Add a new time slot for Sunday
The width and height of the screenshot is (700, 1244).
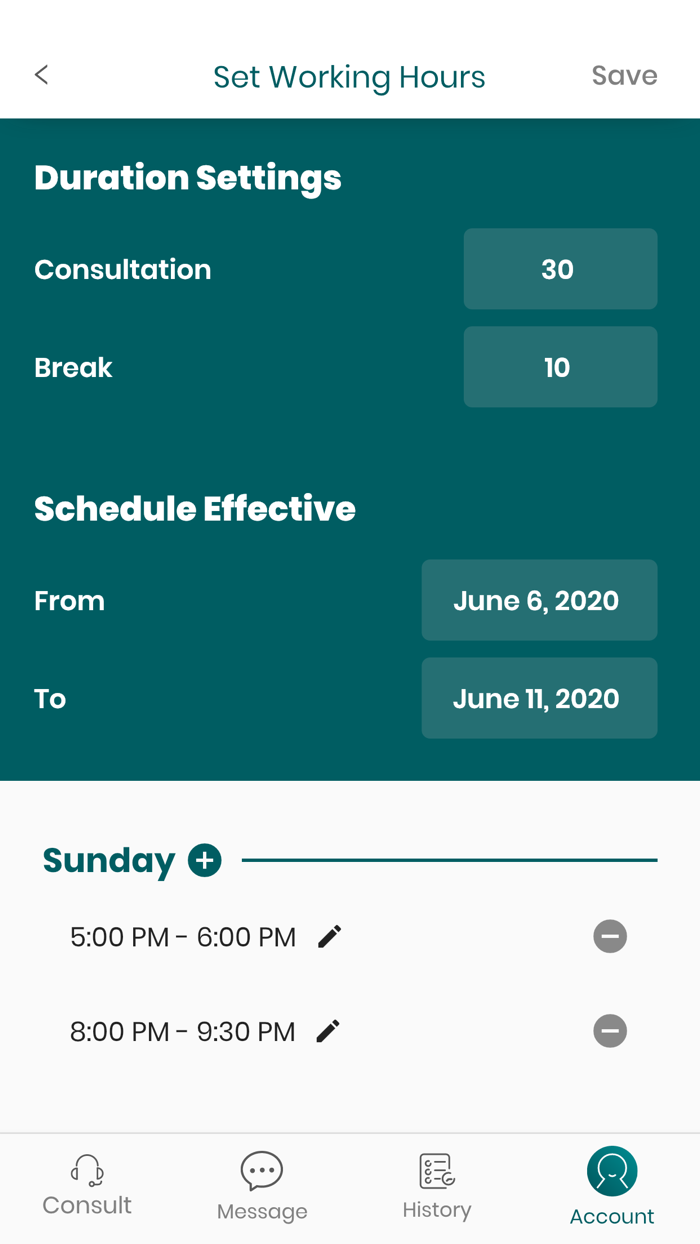205,860
